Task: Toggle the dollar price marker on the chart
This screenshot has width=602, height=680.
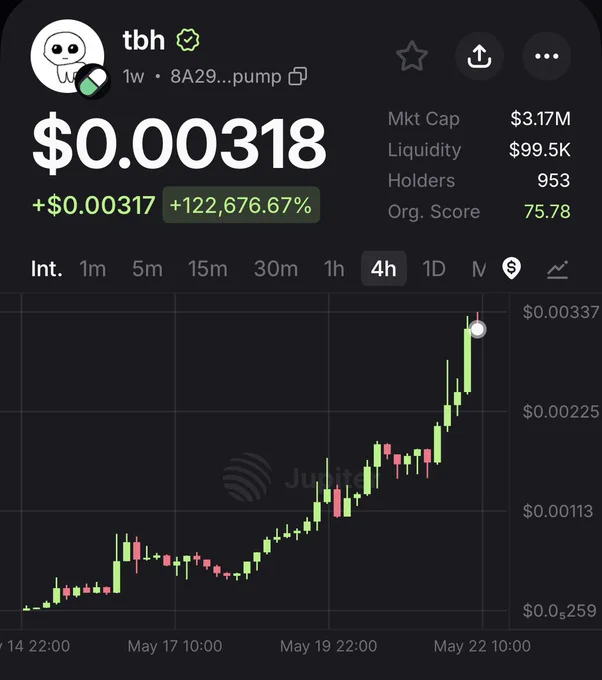Action: [x=511, y=268]
